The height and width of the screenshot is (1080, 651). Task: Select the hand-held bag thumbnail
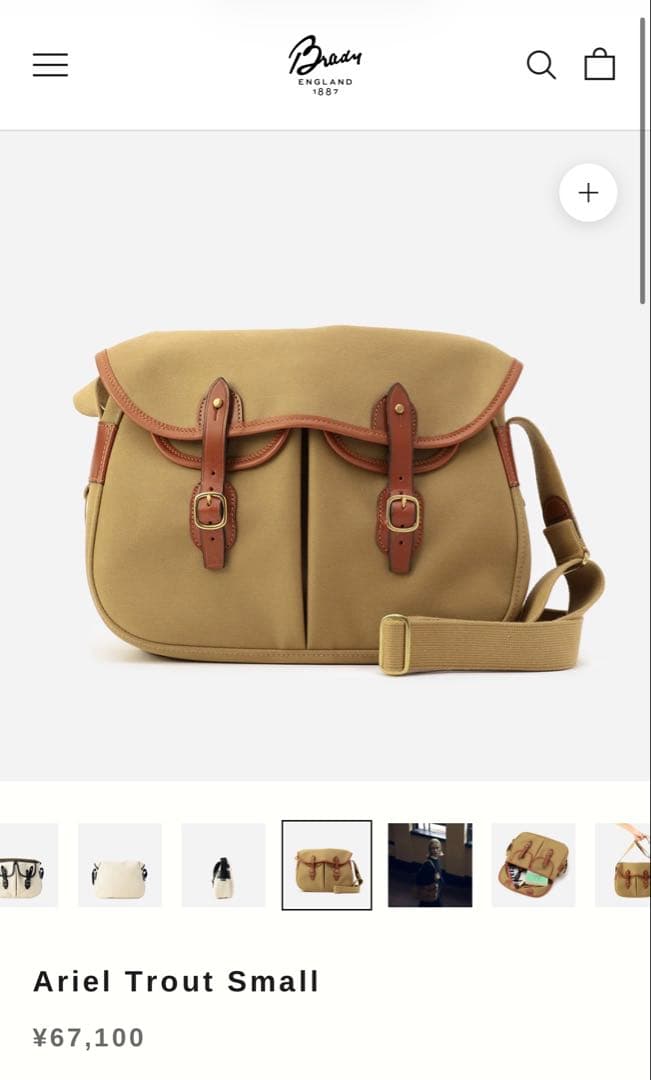623,865
